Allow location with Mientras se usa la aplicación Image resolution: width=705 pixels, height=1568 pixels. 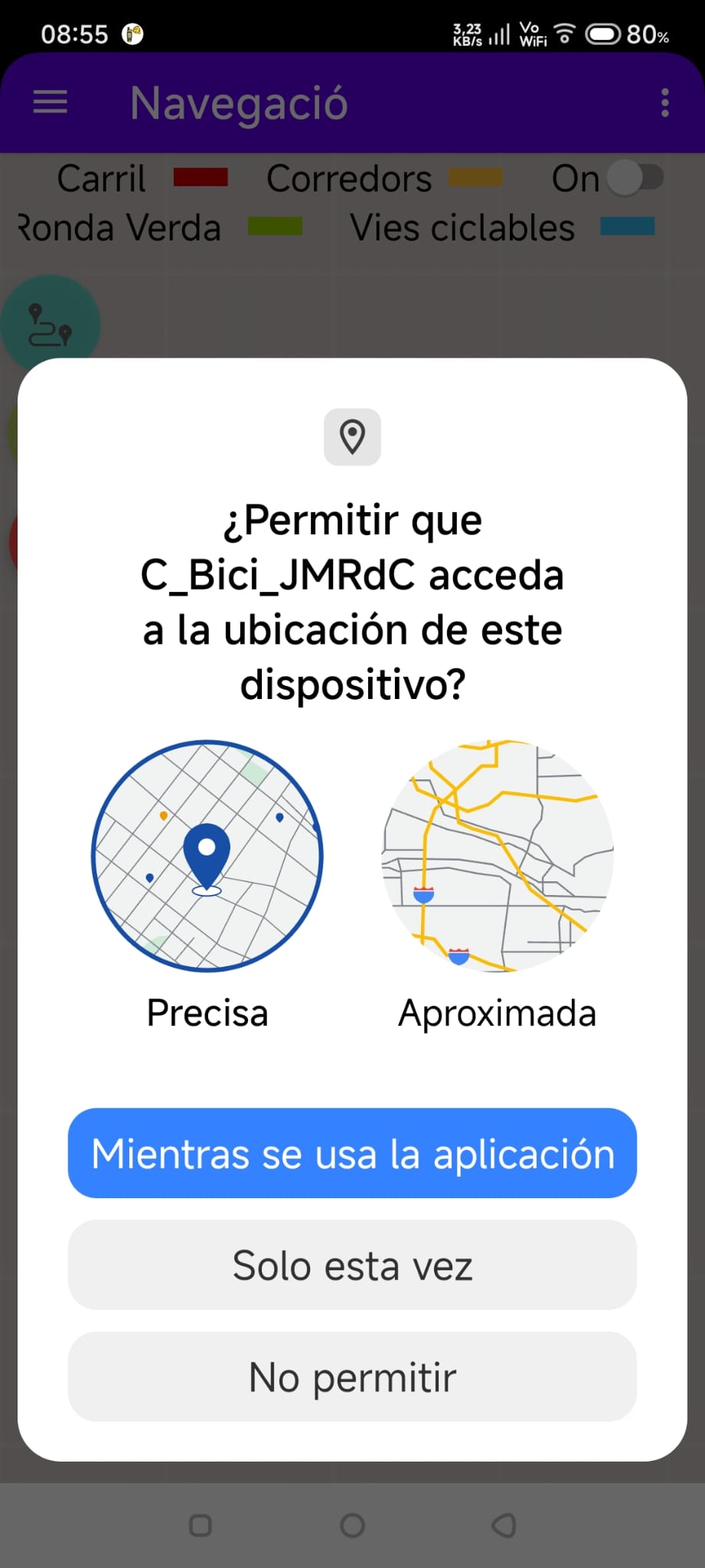coord(352,1153)
